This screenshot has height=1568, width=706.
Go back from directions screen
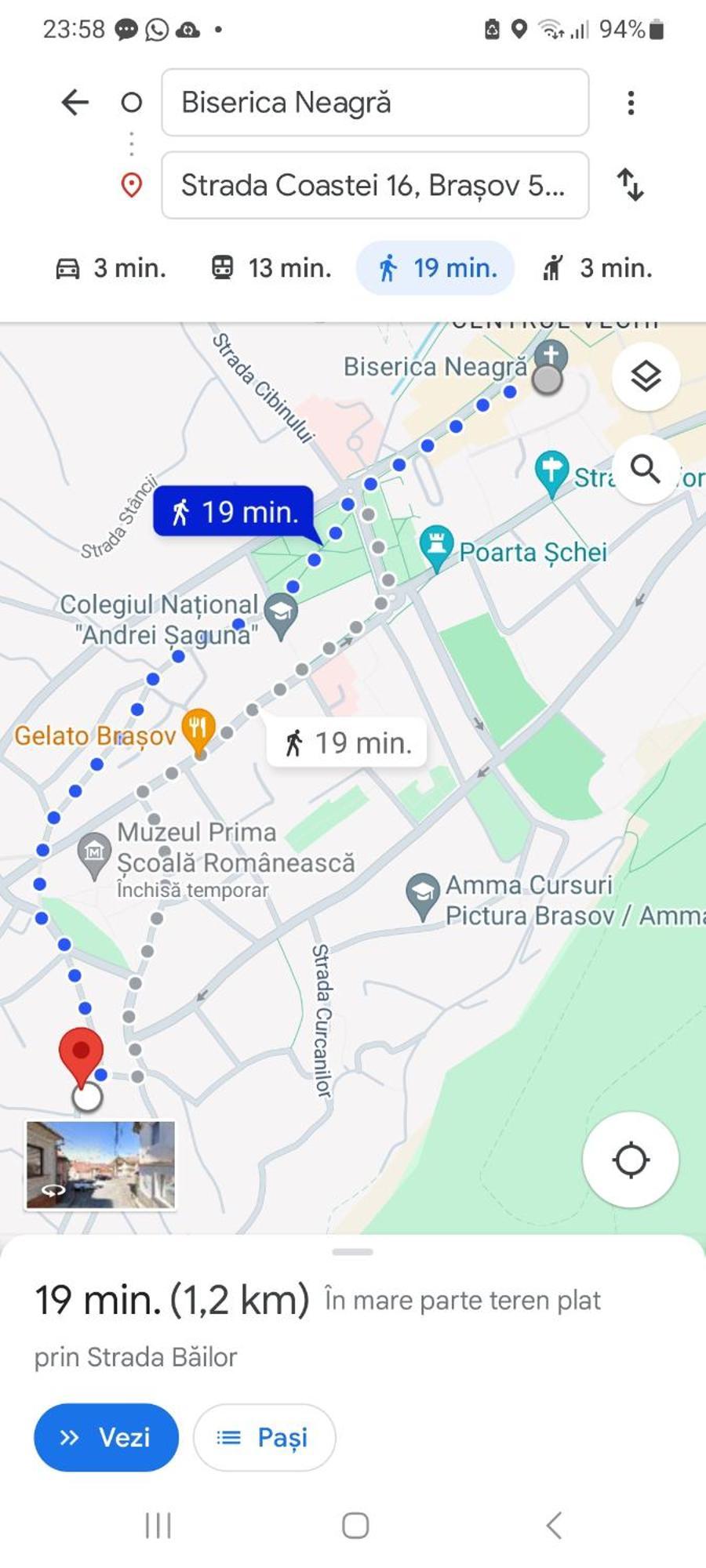(75, 102)
